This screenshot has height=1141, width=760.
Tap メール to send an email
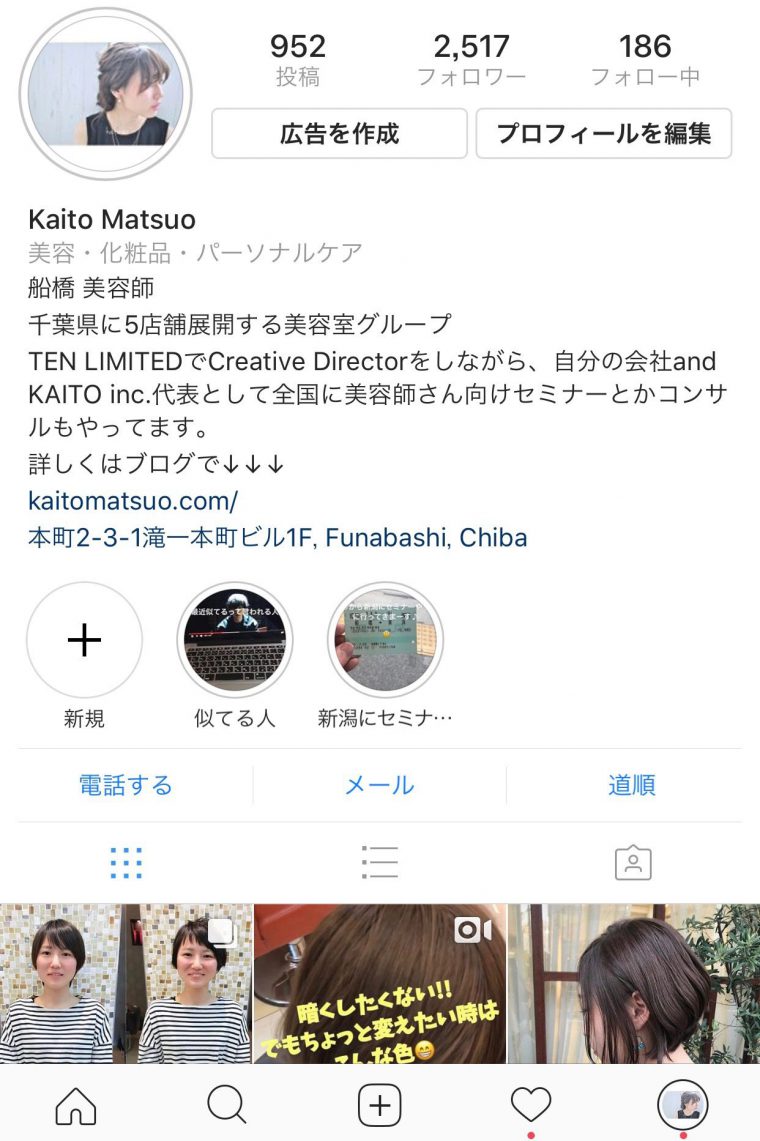point(379,785)
